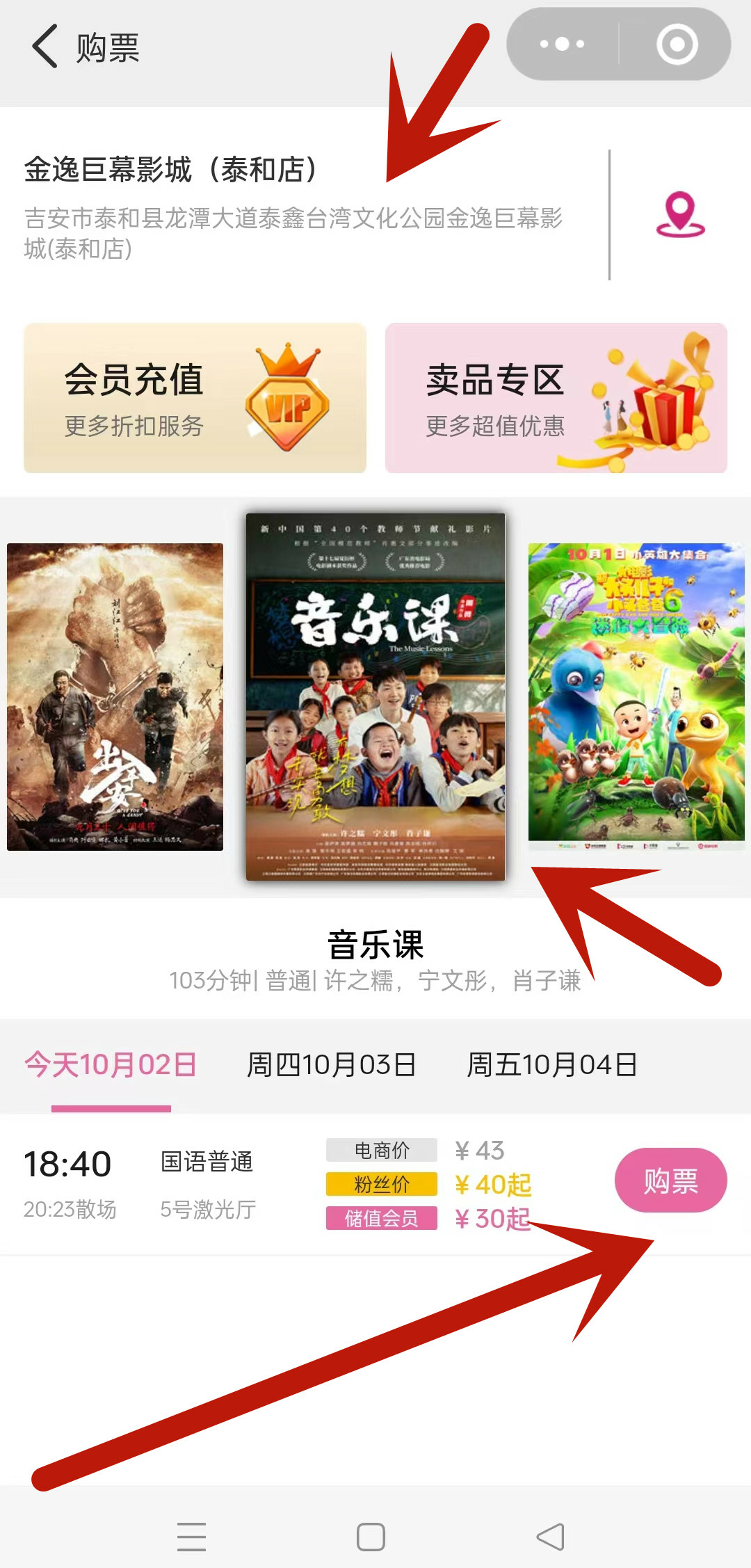Viewport: 751px width, 1568px height.
Task: Open the cinema location map pin
Action: 679,215
